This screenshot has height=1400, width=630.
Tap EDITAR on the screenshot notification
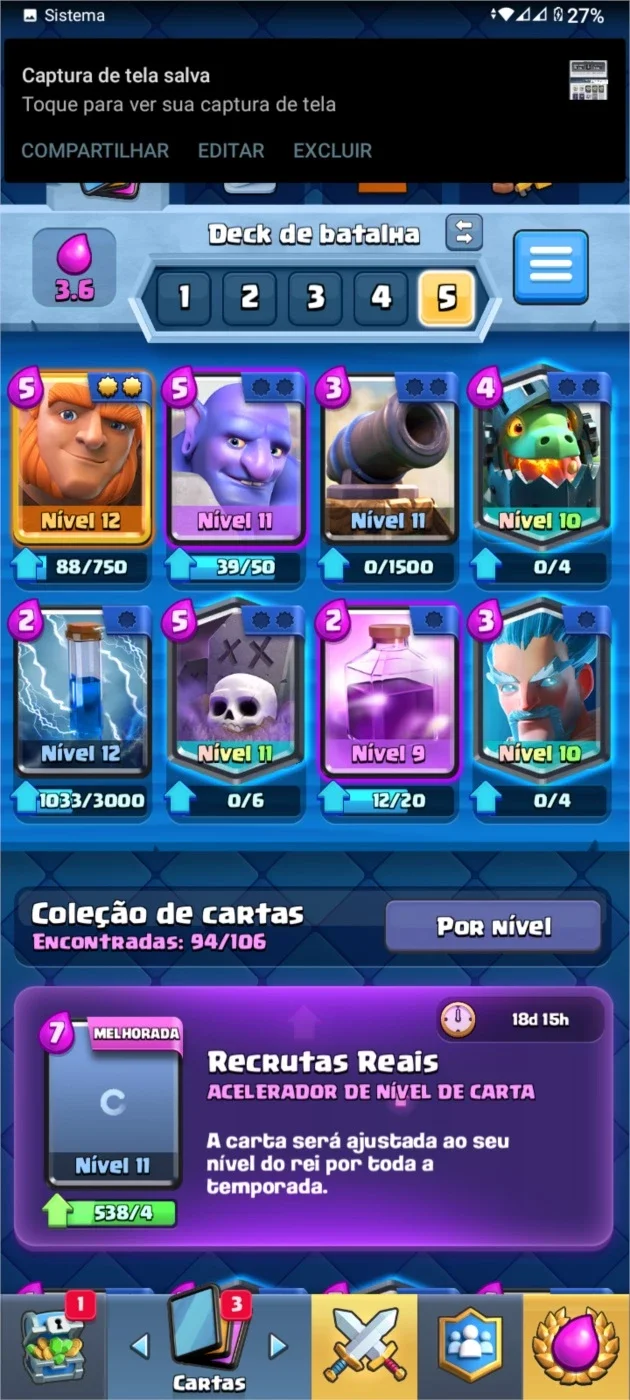click(231, 150)
